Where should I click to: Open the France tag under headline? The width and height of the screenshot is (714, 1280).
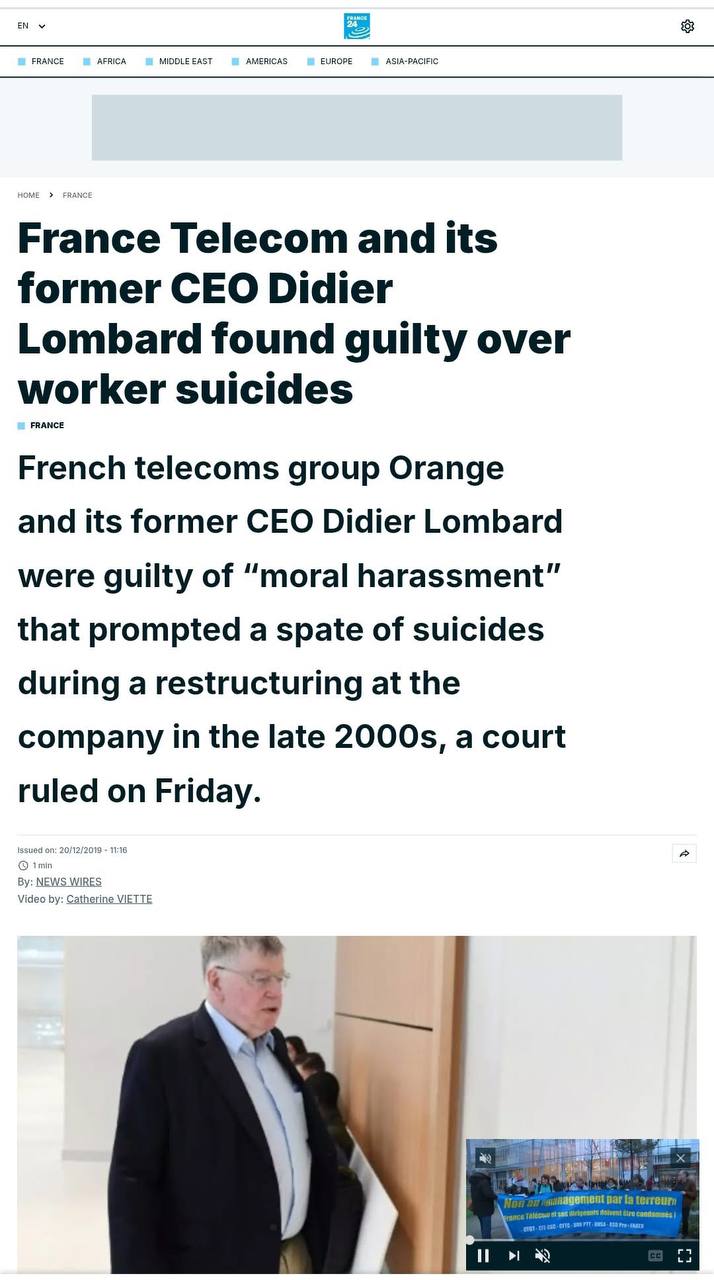(x=46, y=425)
